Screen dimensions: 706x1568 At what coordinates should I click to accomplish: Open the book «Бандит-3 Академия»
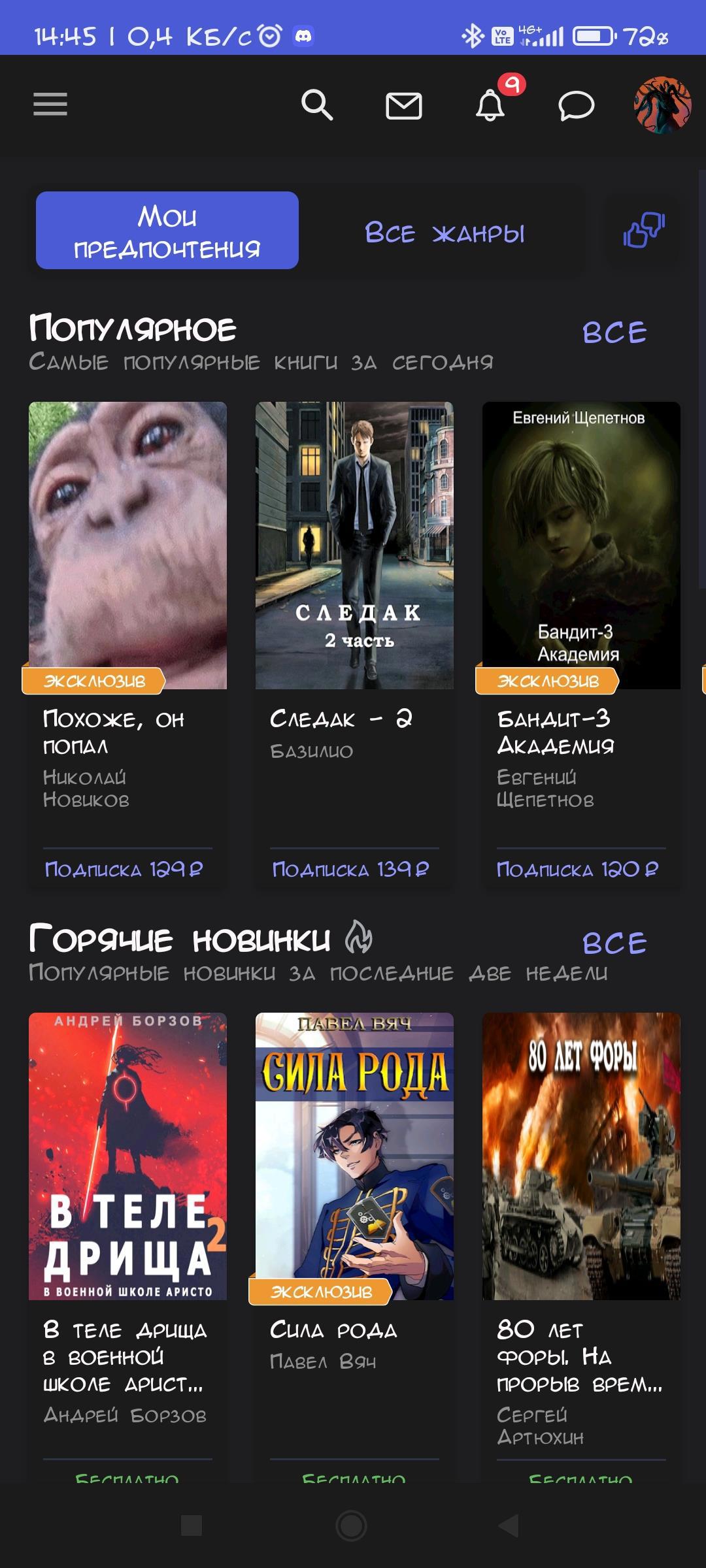click(x=581, y=546)
